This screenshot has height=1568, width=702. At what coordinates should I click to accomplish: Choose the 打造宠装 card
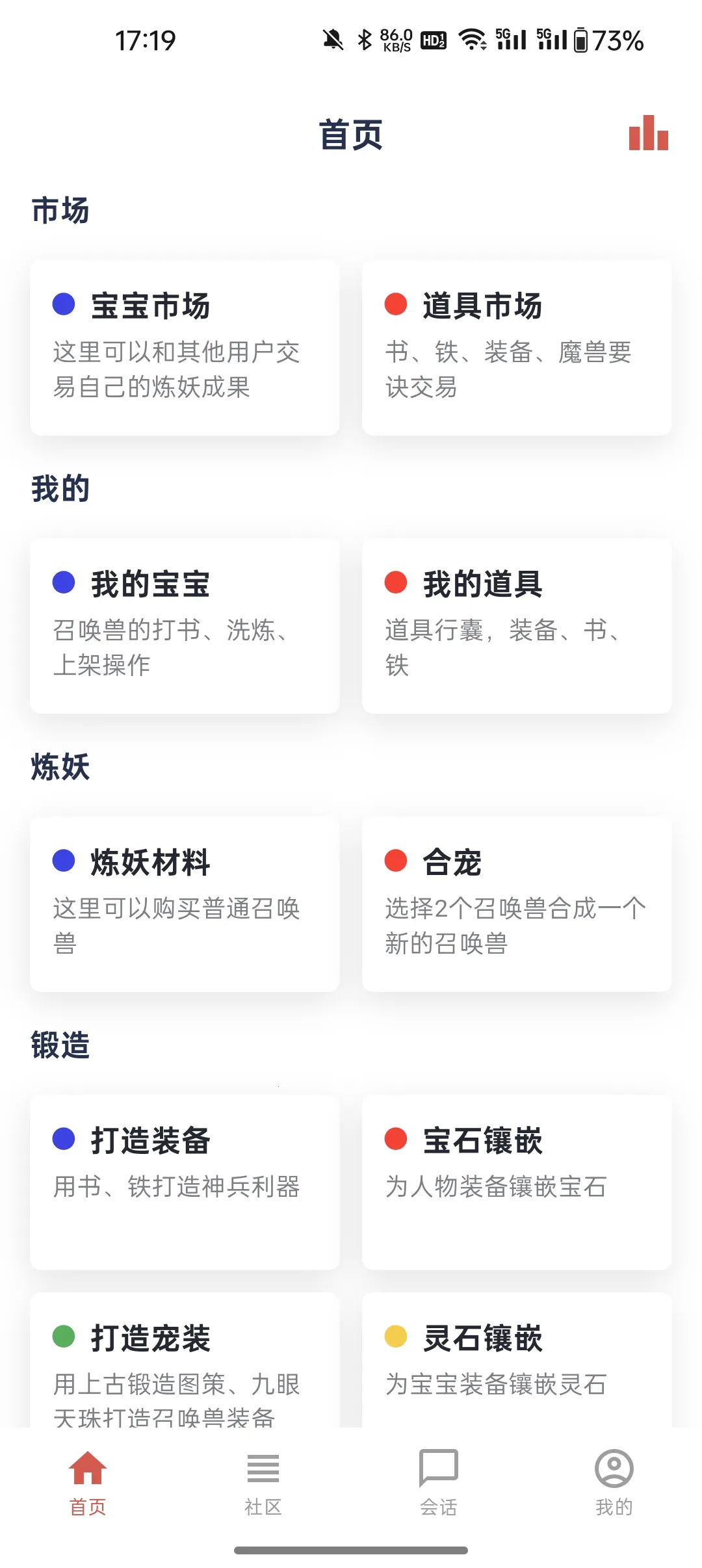(x=185, y=1362)
